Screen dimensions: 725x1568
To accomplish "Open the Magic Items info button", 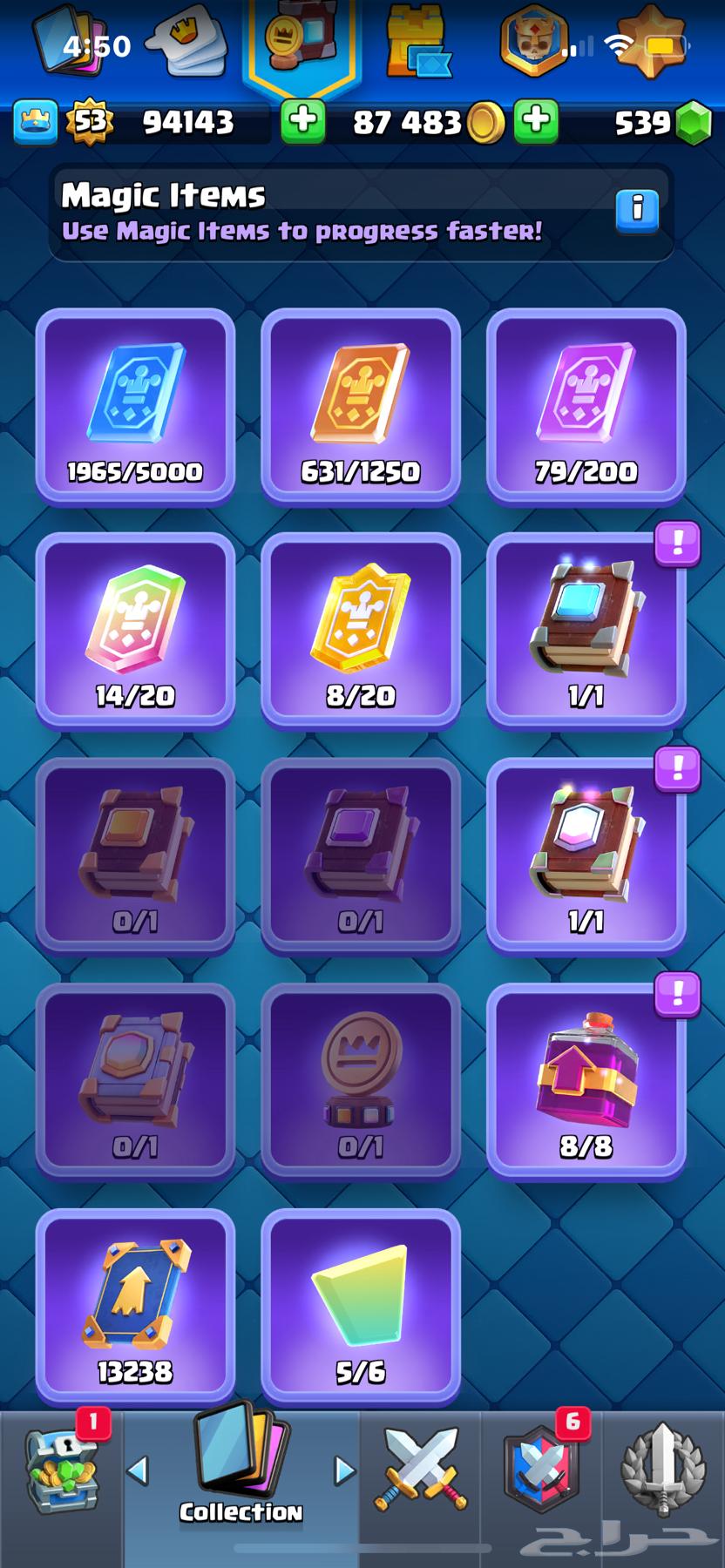I will tap(637, 210).
